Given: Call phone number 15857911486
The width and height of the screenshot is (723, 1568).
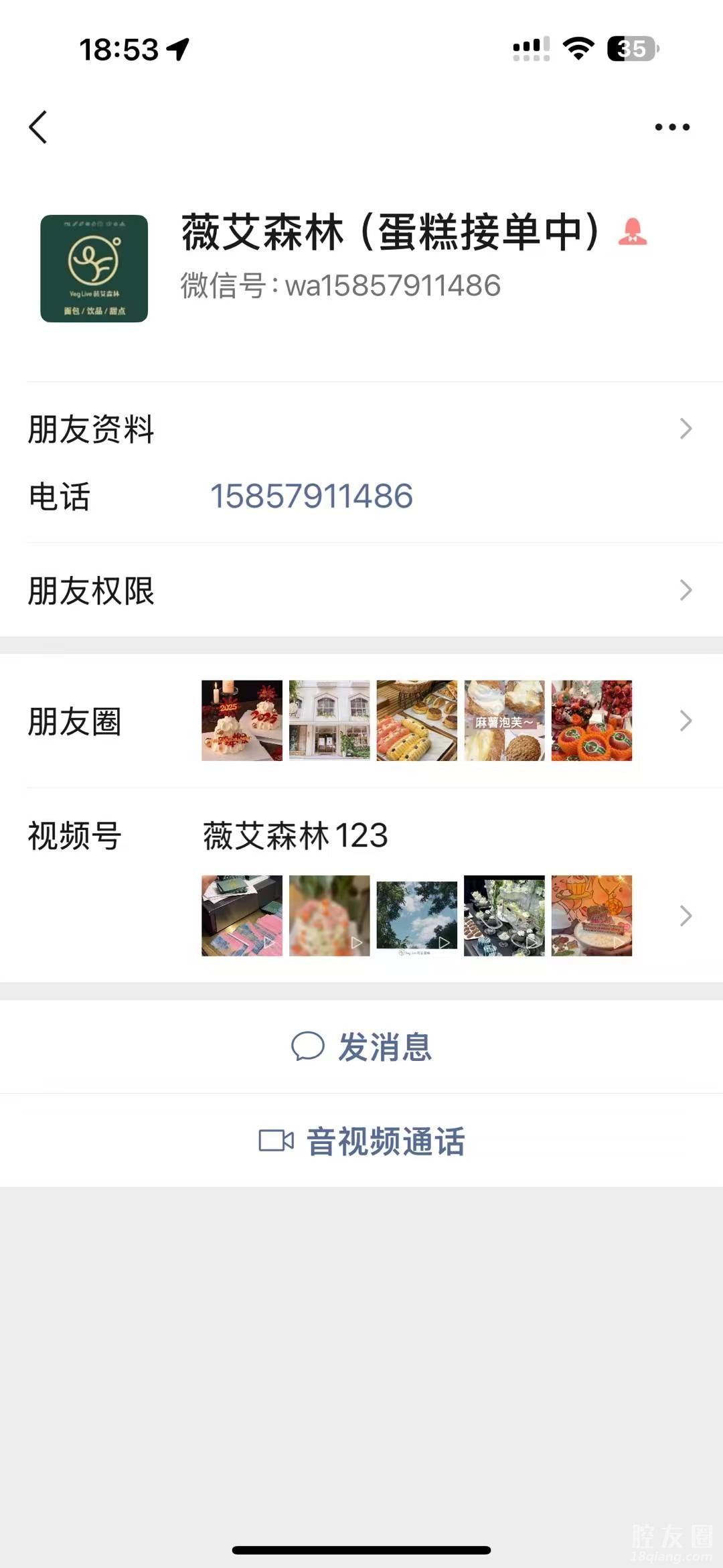Looking at the screenshot, I should click(311, 497).
